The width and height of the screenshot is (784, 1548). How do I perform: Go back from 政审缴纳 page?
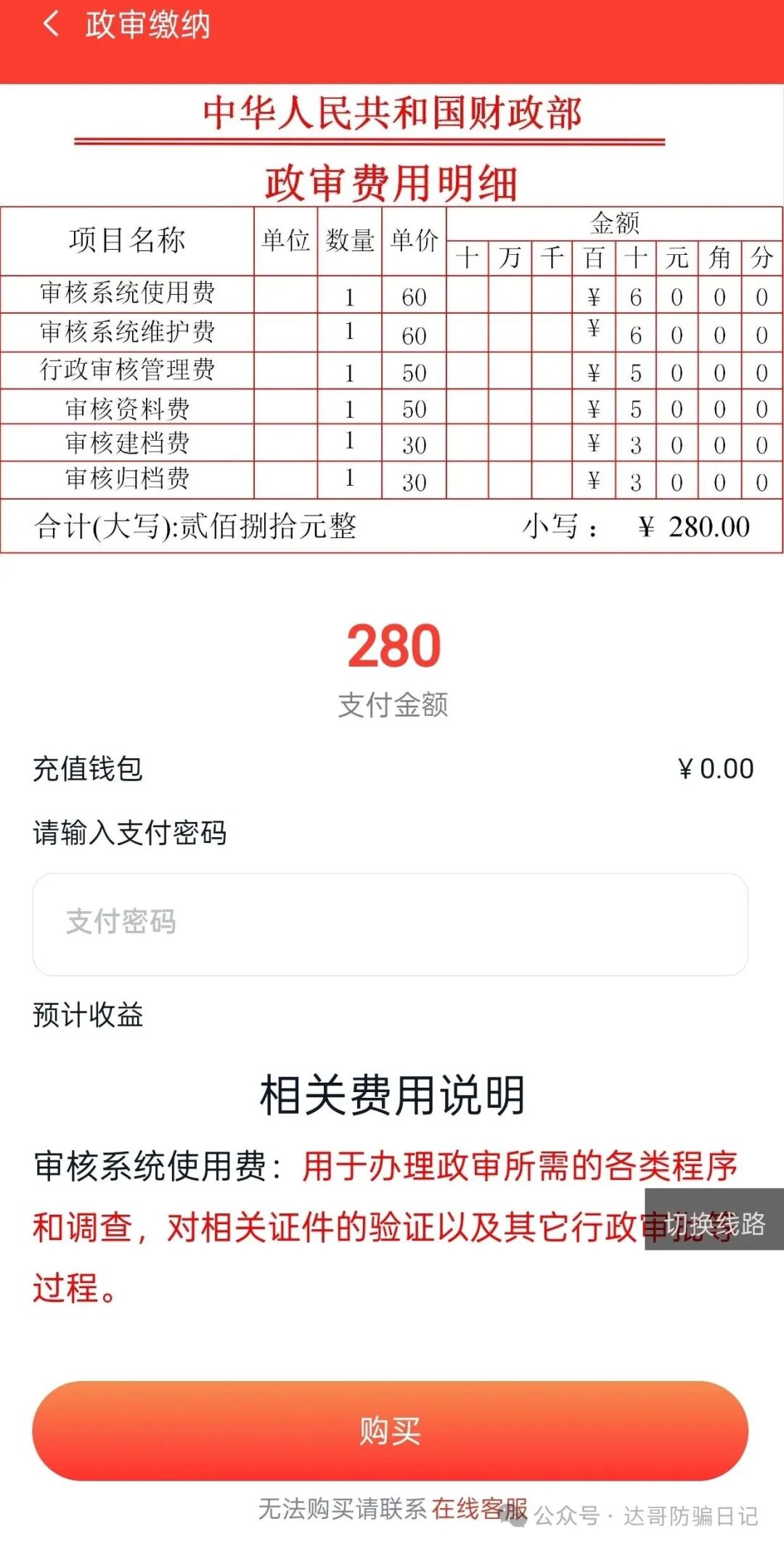[x=51, y=24]
